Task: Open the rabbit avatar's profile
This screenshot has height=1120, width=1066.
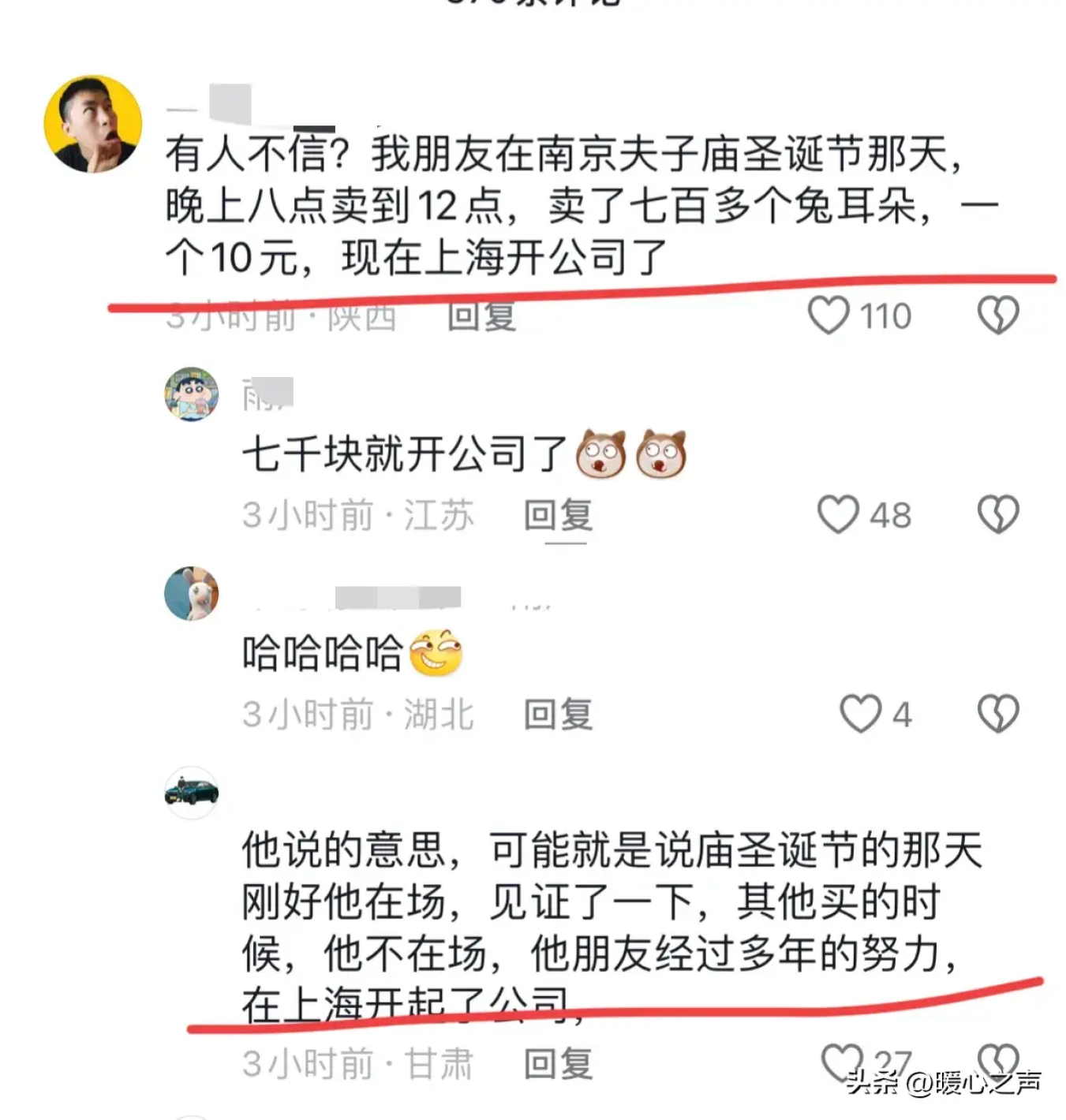Action: [x=191, y=593]
